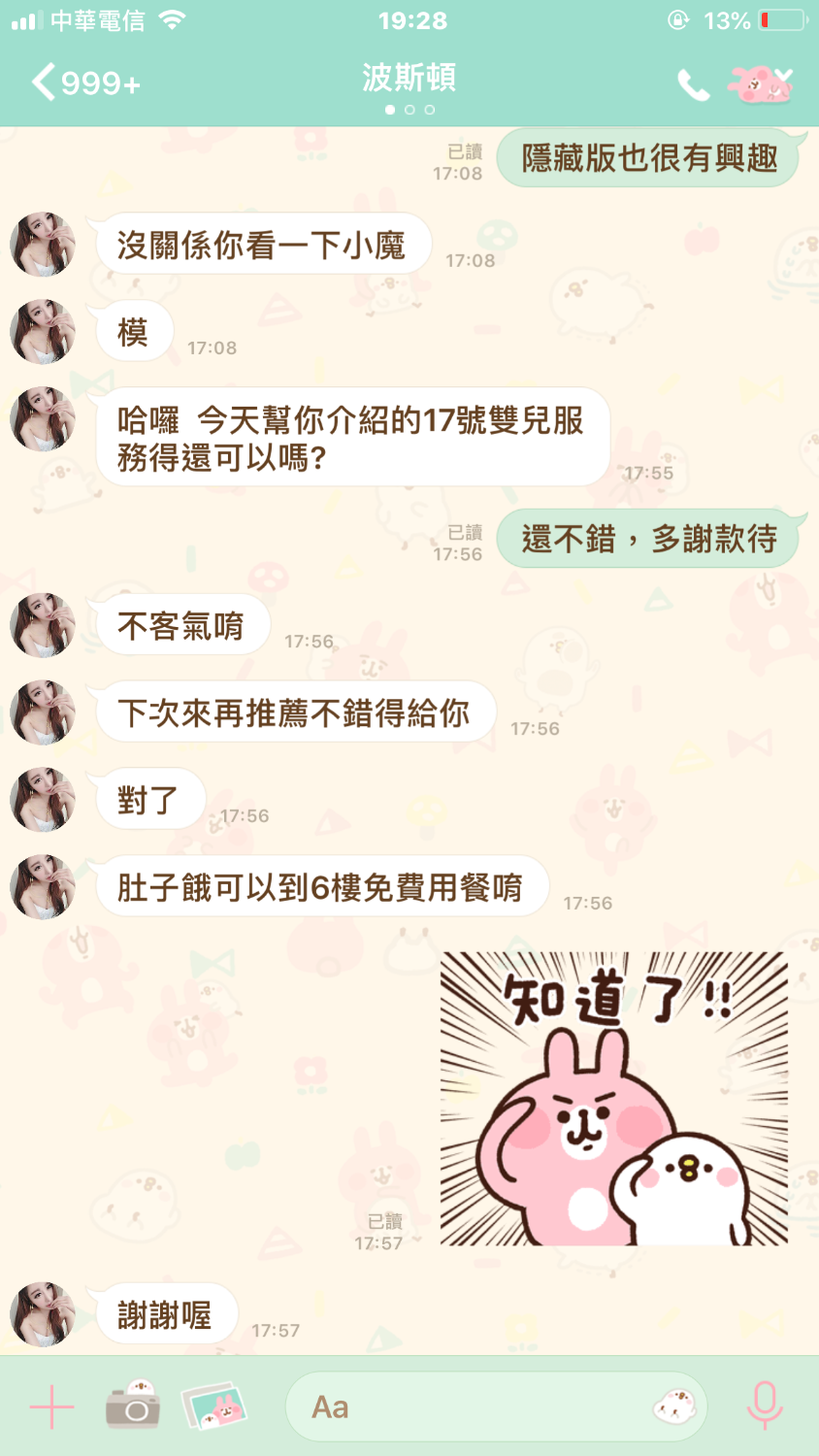
Task: Open the sticker picker in the input
Action: 674,1406
